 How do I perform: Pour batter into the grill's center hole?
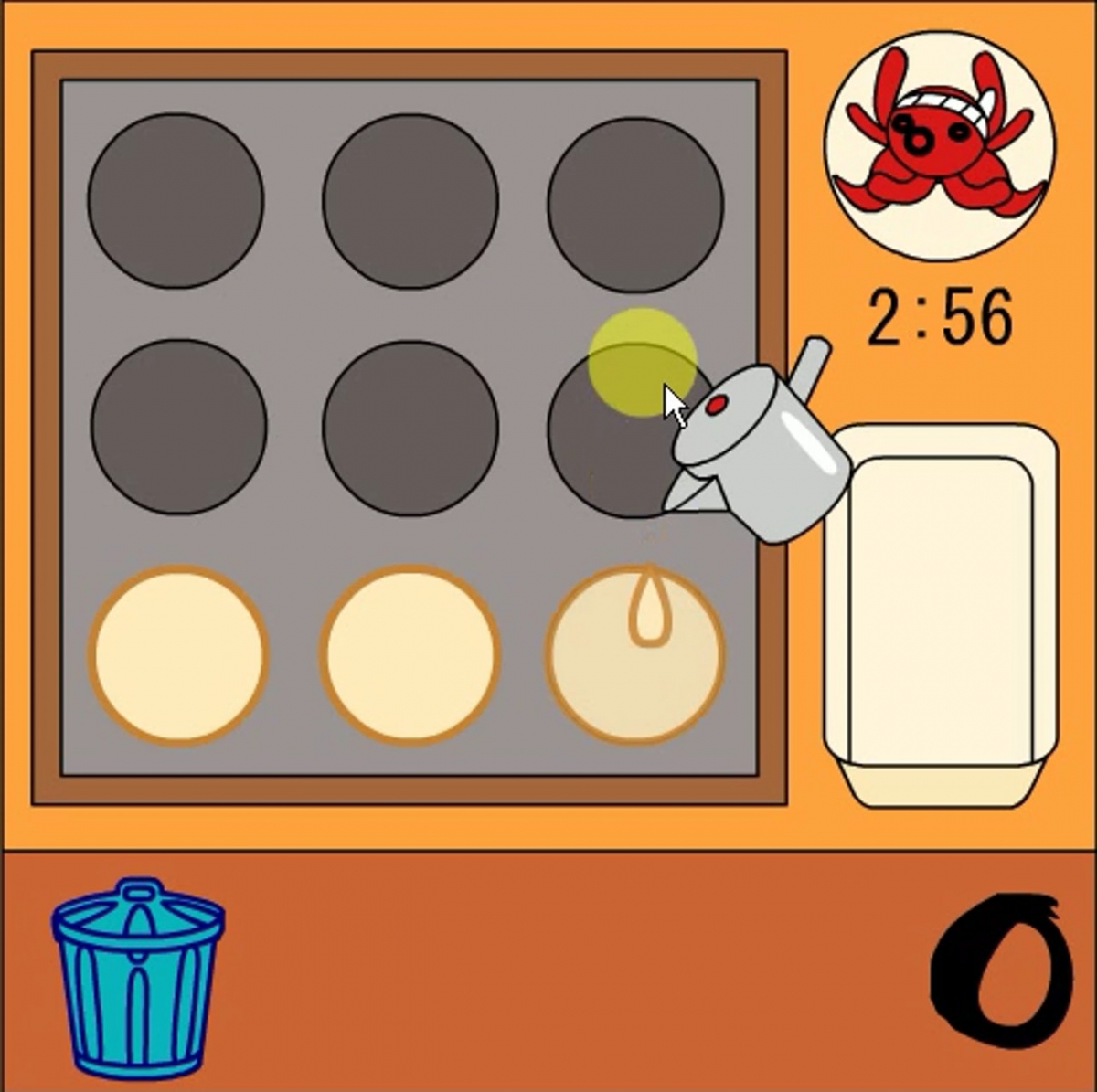[410, 428]
